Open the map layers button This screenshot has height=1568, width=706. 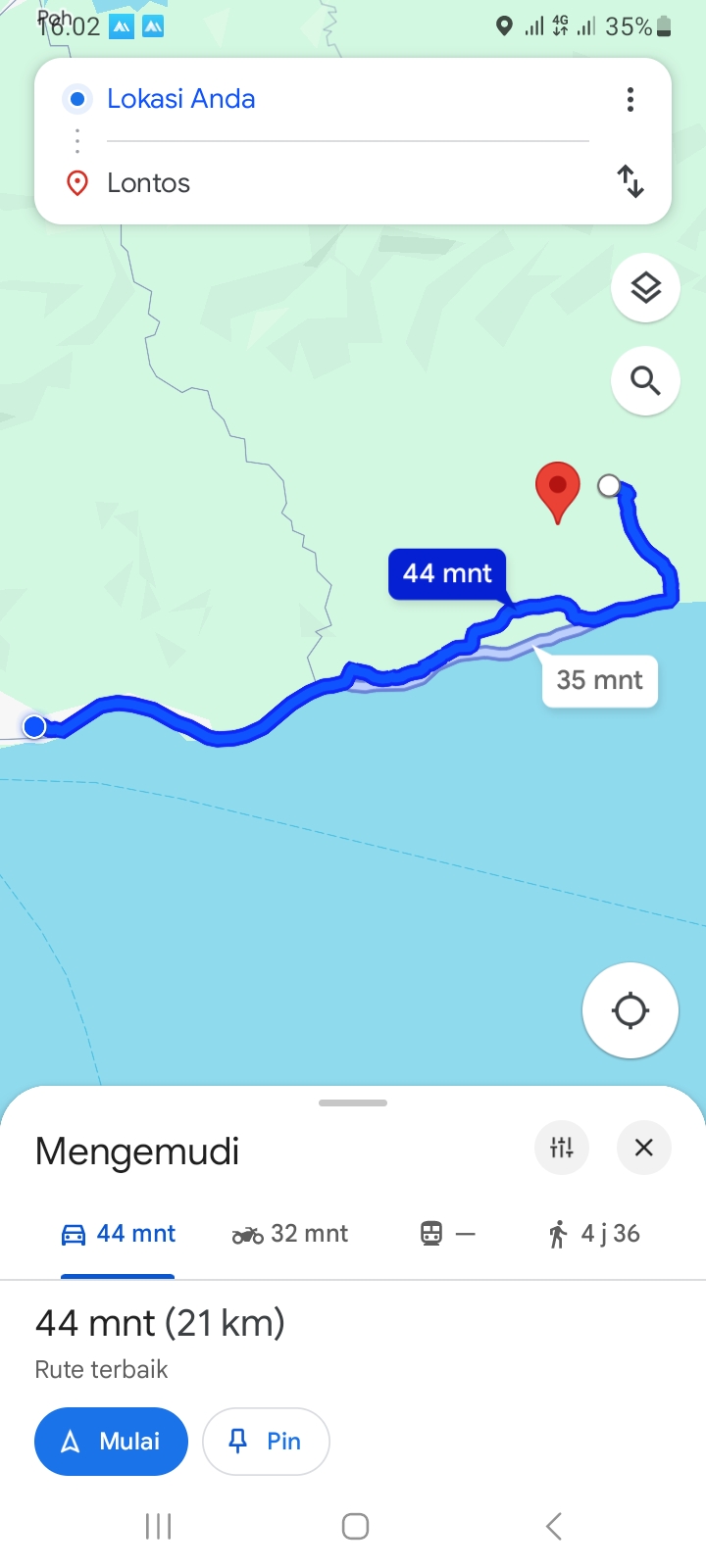click(x=645, y=288)
